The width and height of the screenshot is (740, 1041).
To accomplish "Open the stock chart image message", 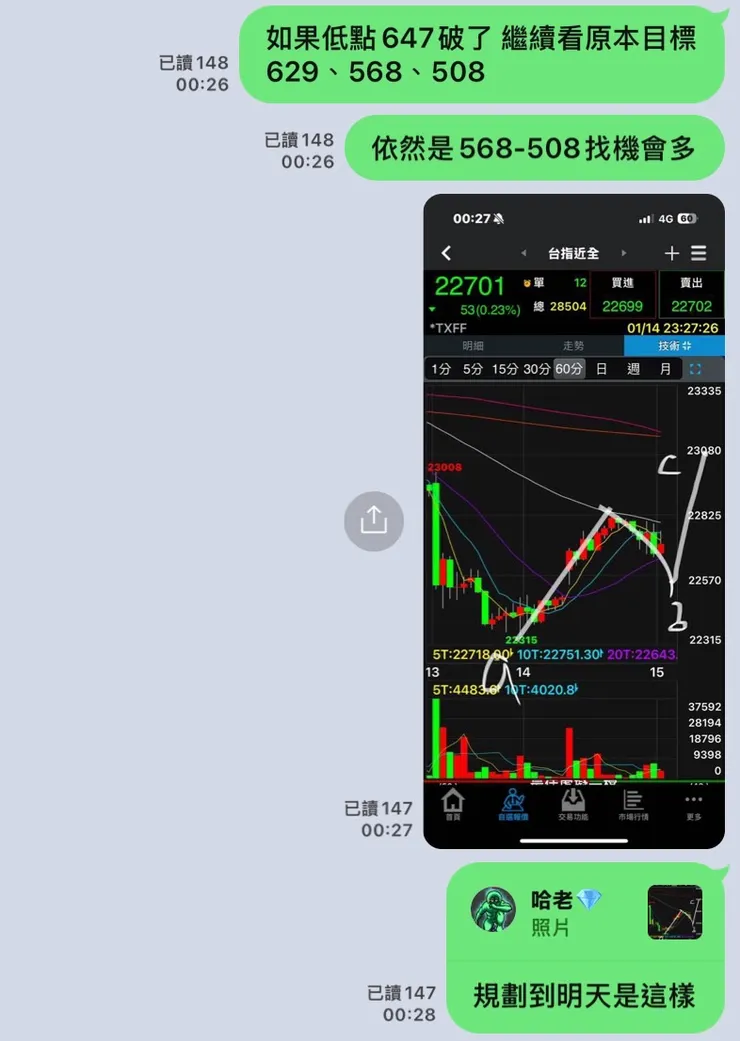I will click(573, 520).
